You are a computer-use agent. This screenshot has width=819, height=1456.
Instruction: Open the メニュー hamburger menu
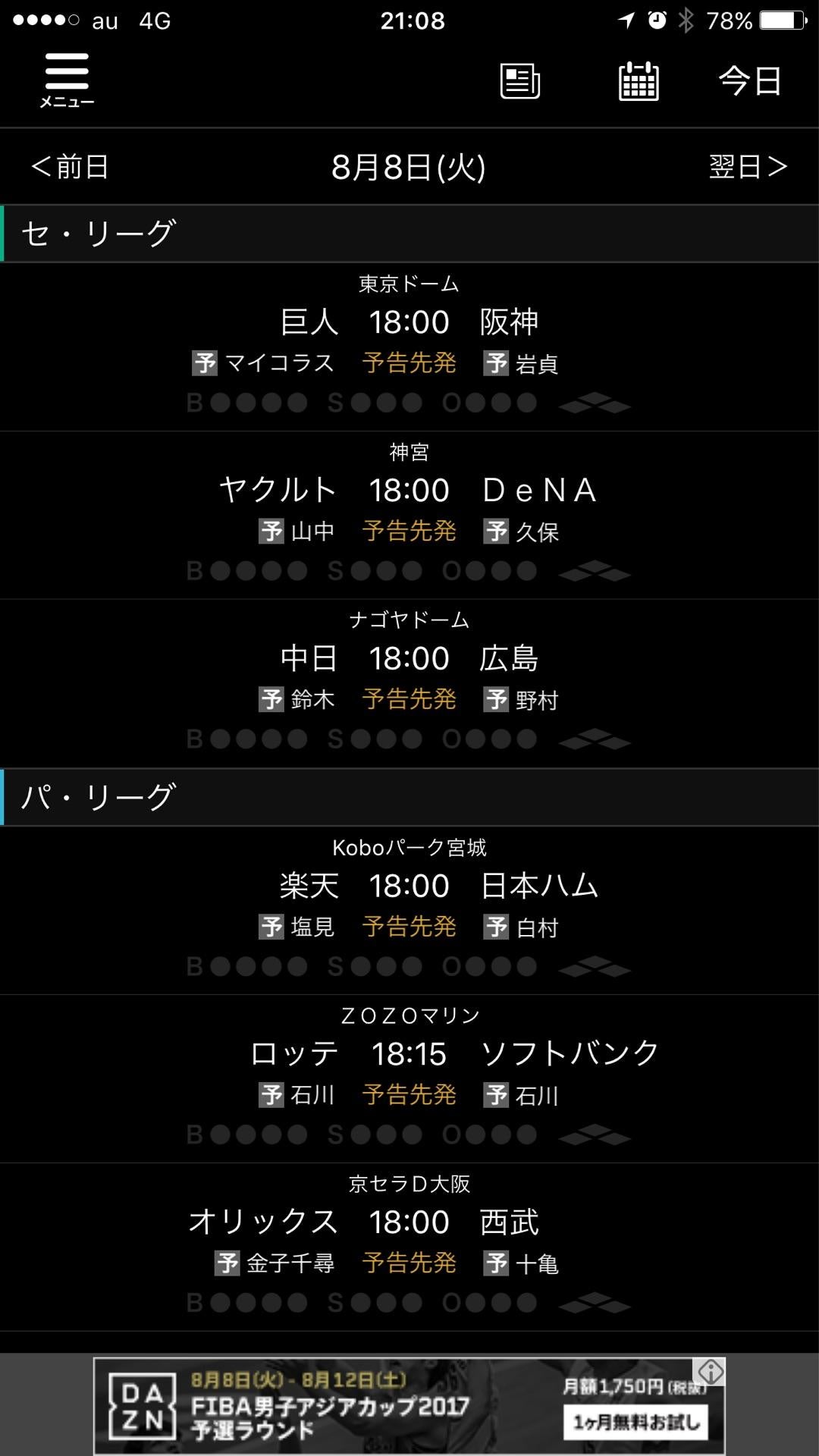tap(67, 80)
